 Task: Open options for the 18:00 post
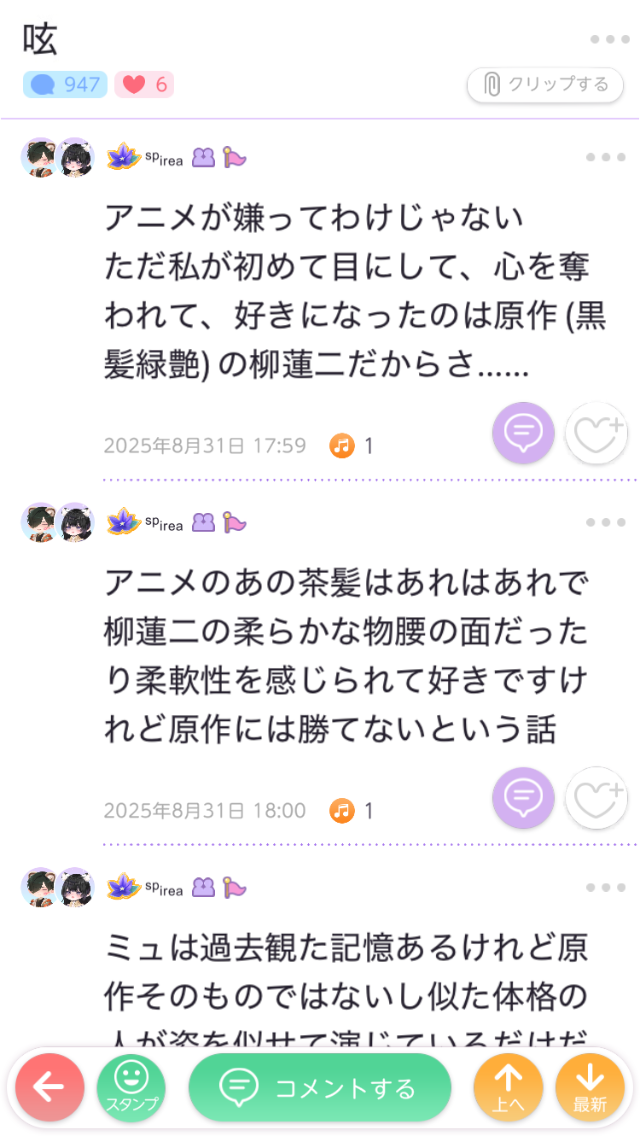(605, 523)
